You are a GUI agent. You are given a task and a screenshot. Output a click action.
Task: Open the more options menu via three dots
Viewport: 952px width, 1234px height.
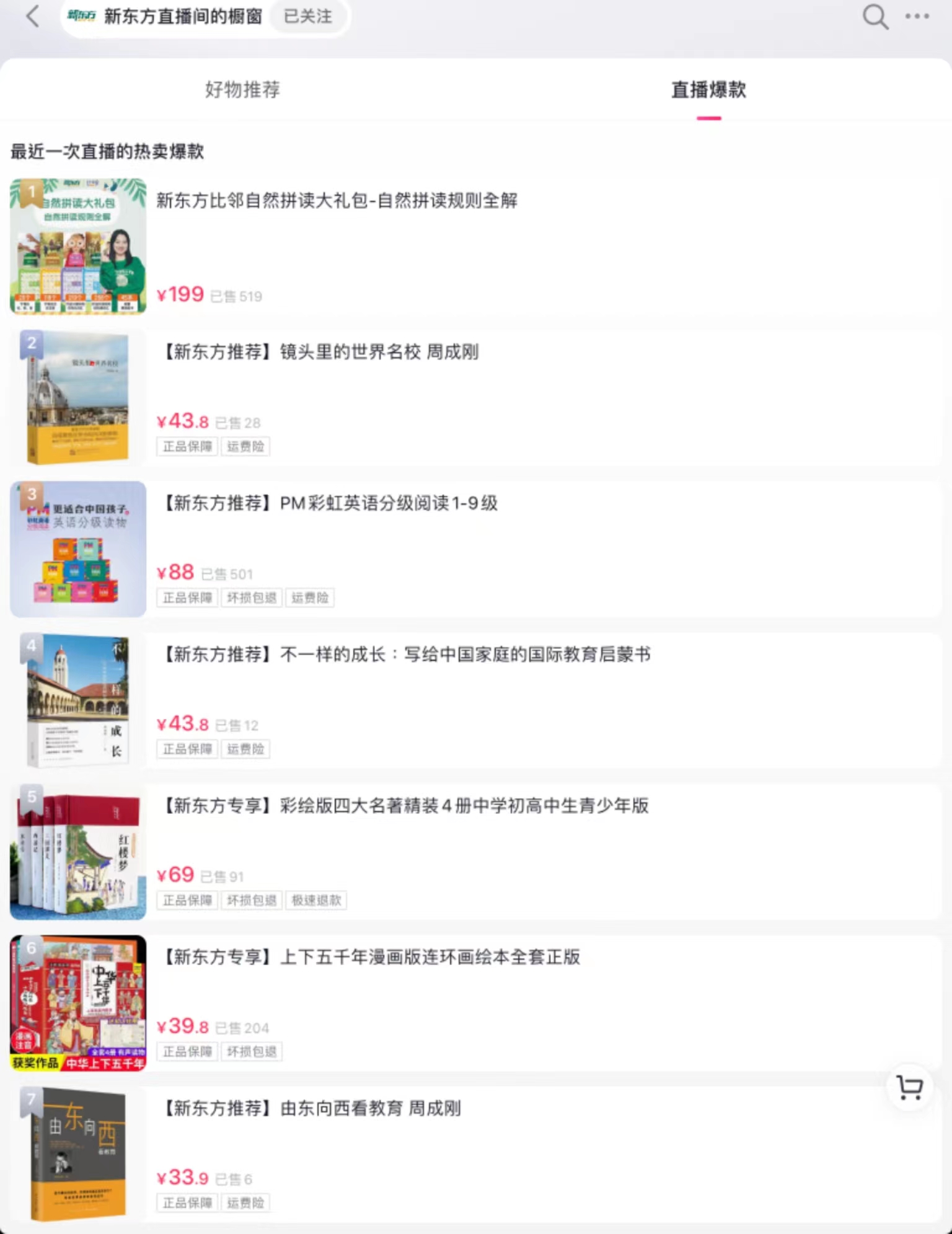[x=915, y=17]
